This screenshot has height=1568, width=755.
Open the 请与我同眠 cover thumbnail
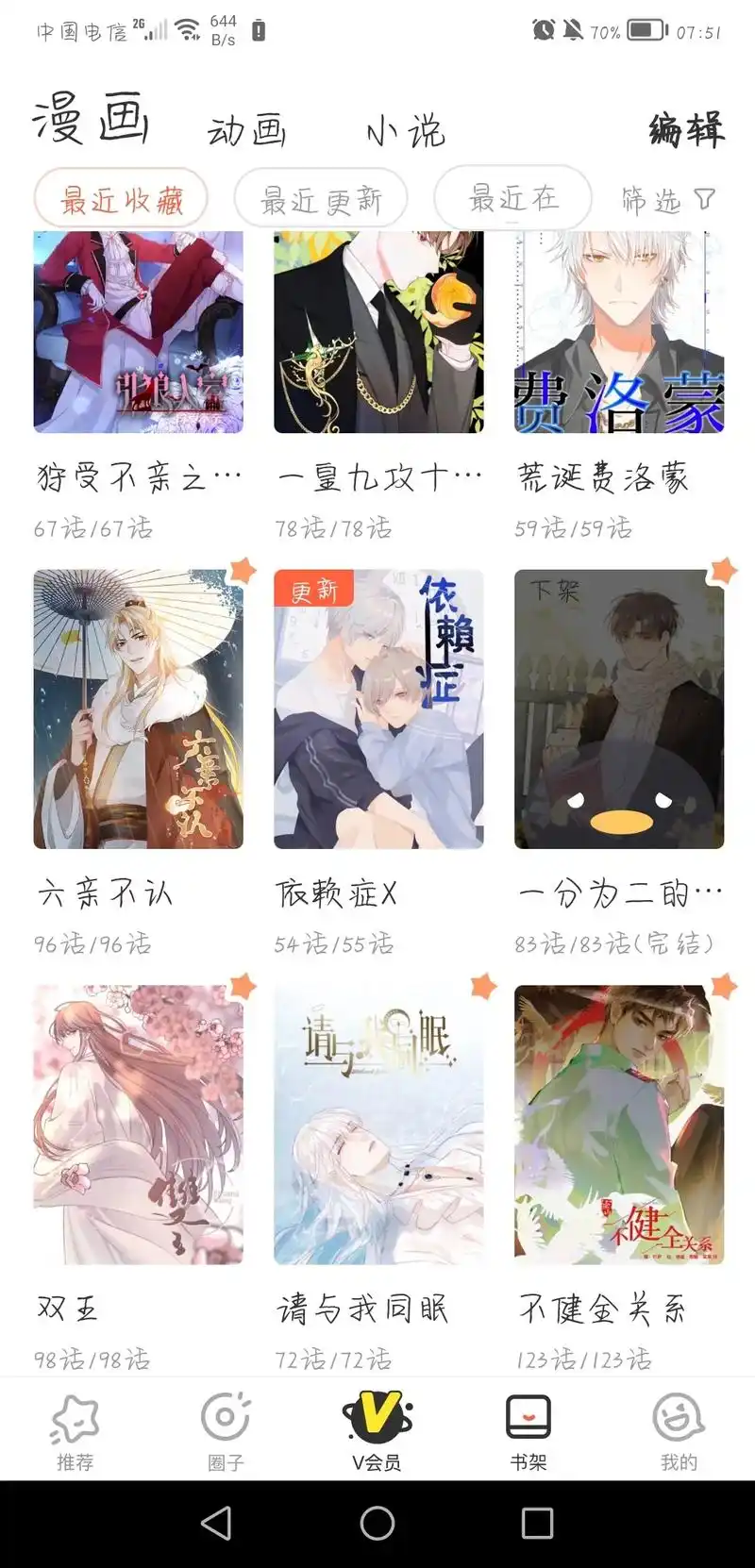pyautogui.click(x=377, y=1123)
